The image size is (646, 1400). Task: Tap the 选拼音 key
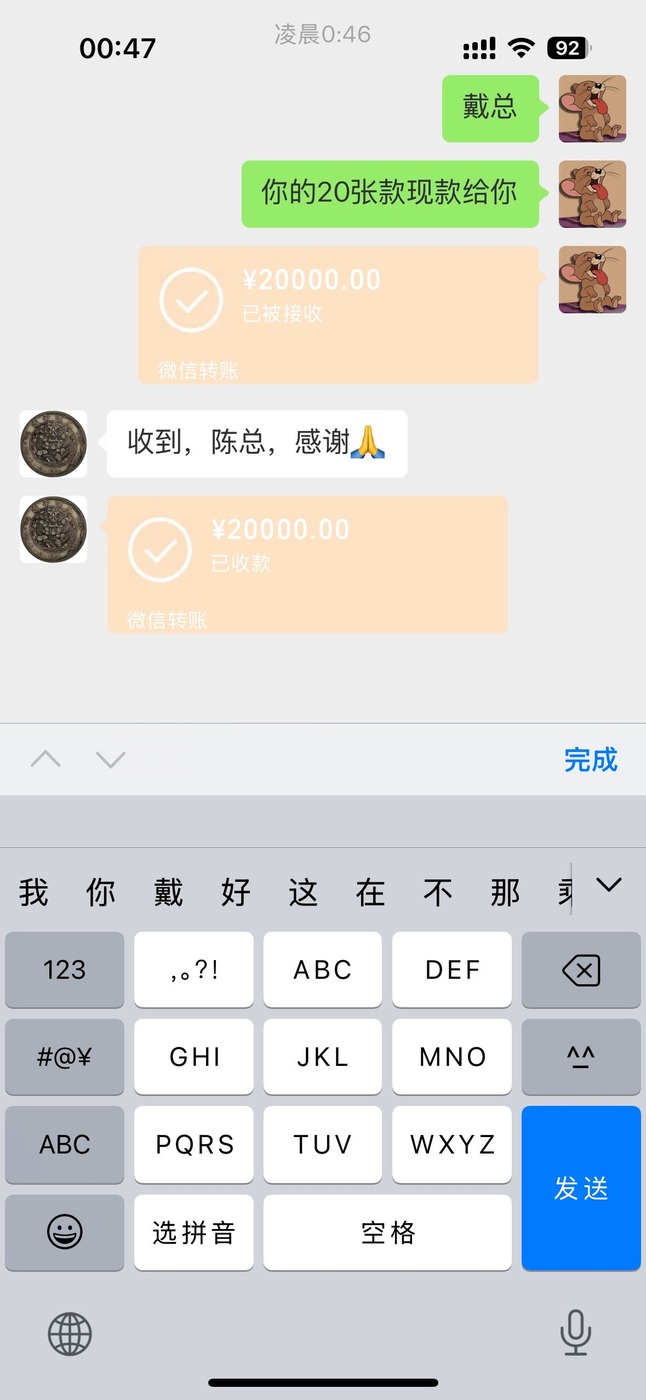click(194, 1232)
